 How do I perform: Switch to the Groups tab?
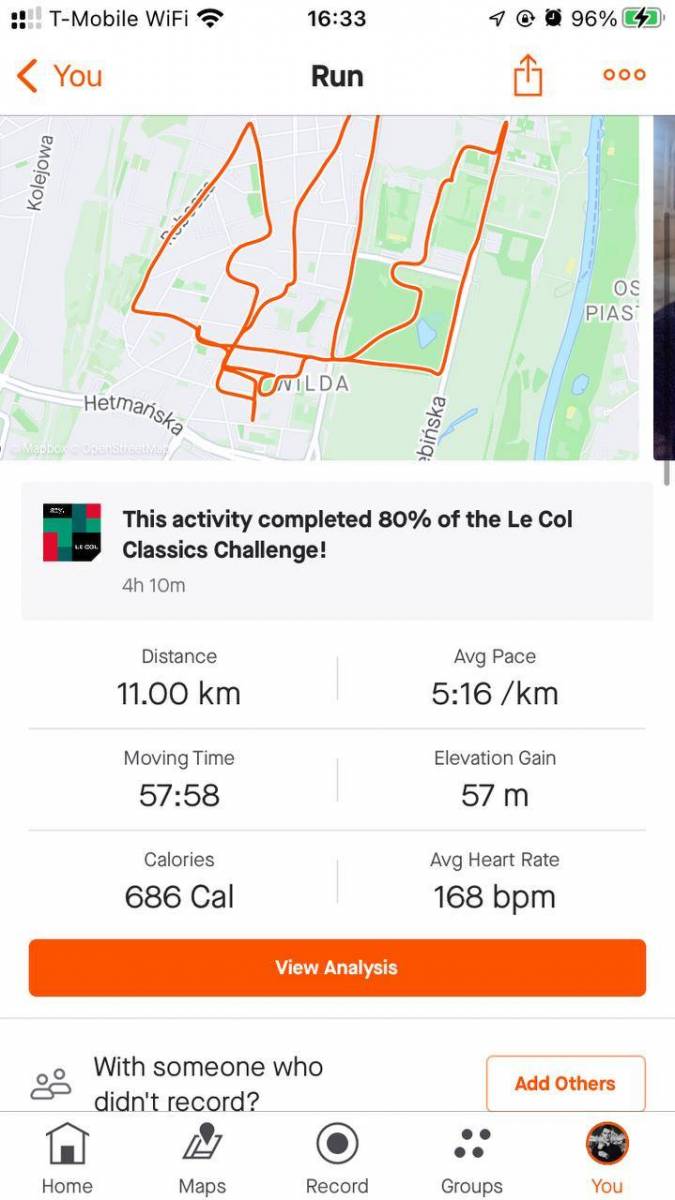point(471,1158)
